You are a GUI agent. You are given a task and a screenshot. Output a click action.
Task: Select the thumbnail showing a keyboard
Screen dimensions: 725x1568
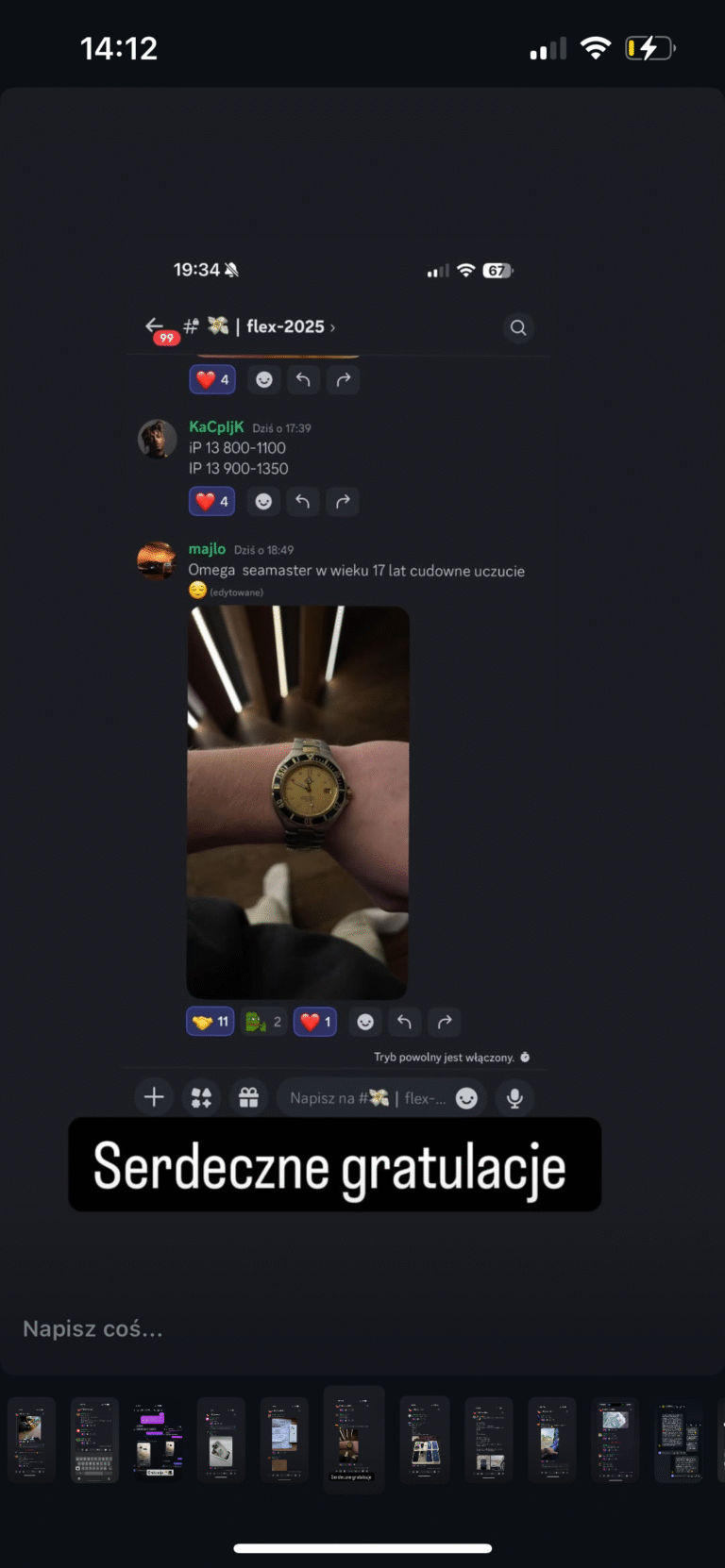(x=94, y=1440)
